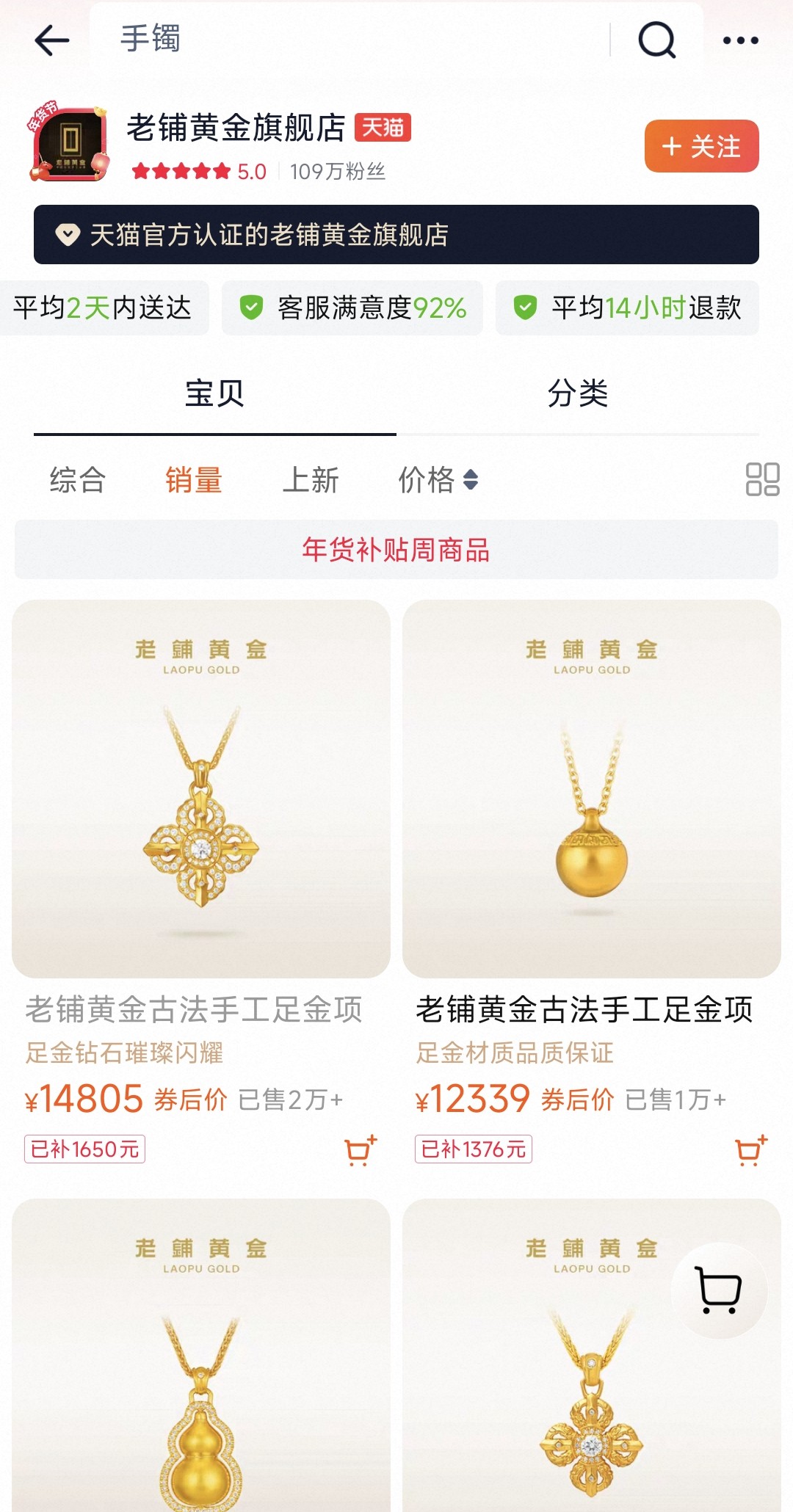Toggle the grid layout view icon

(x=762, y=479)
